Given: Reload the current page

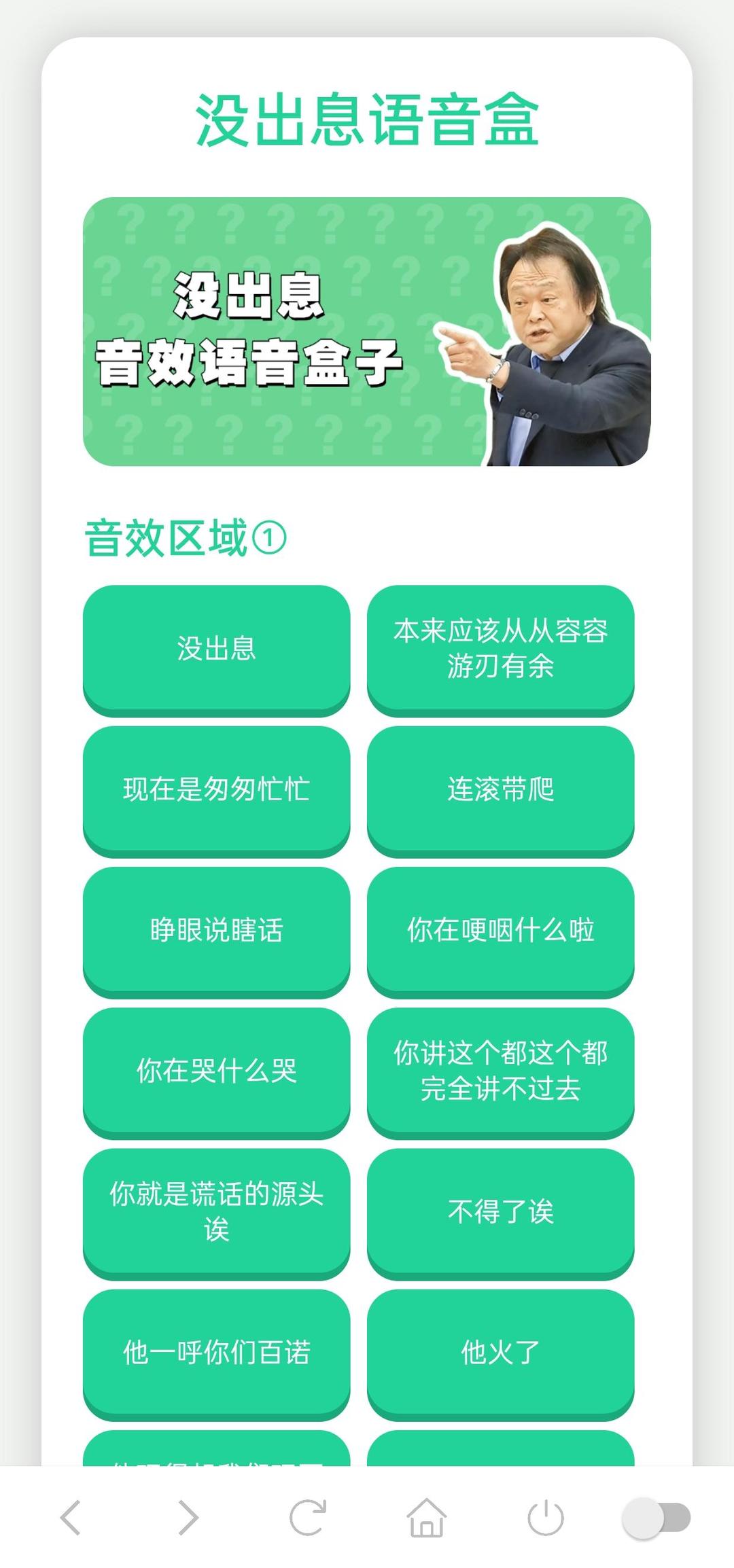Looking at the screenshot, I should pos(307,1518).
